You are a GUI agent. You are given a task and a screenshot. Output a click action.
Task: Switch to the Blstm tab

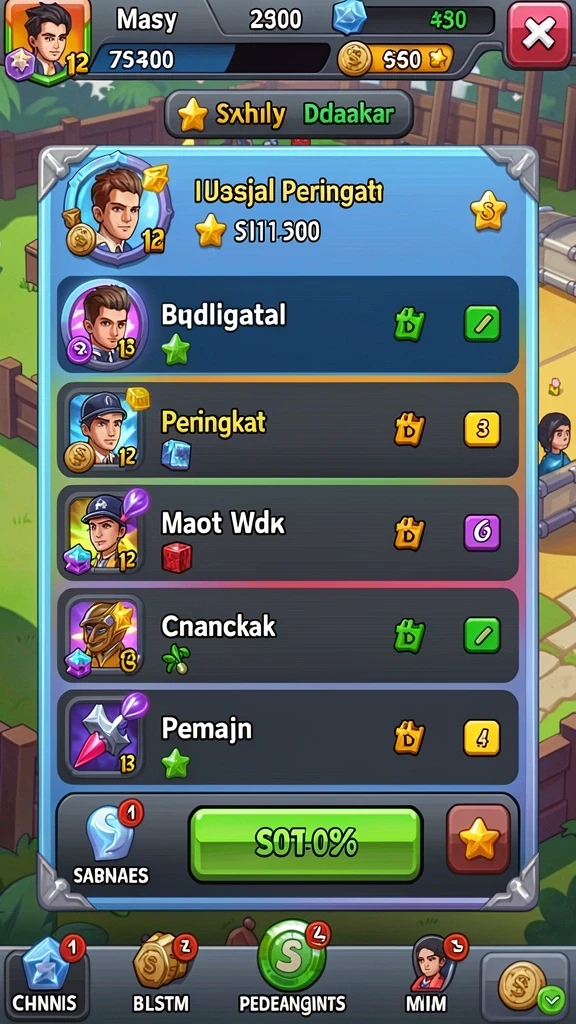(160, 976)
